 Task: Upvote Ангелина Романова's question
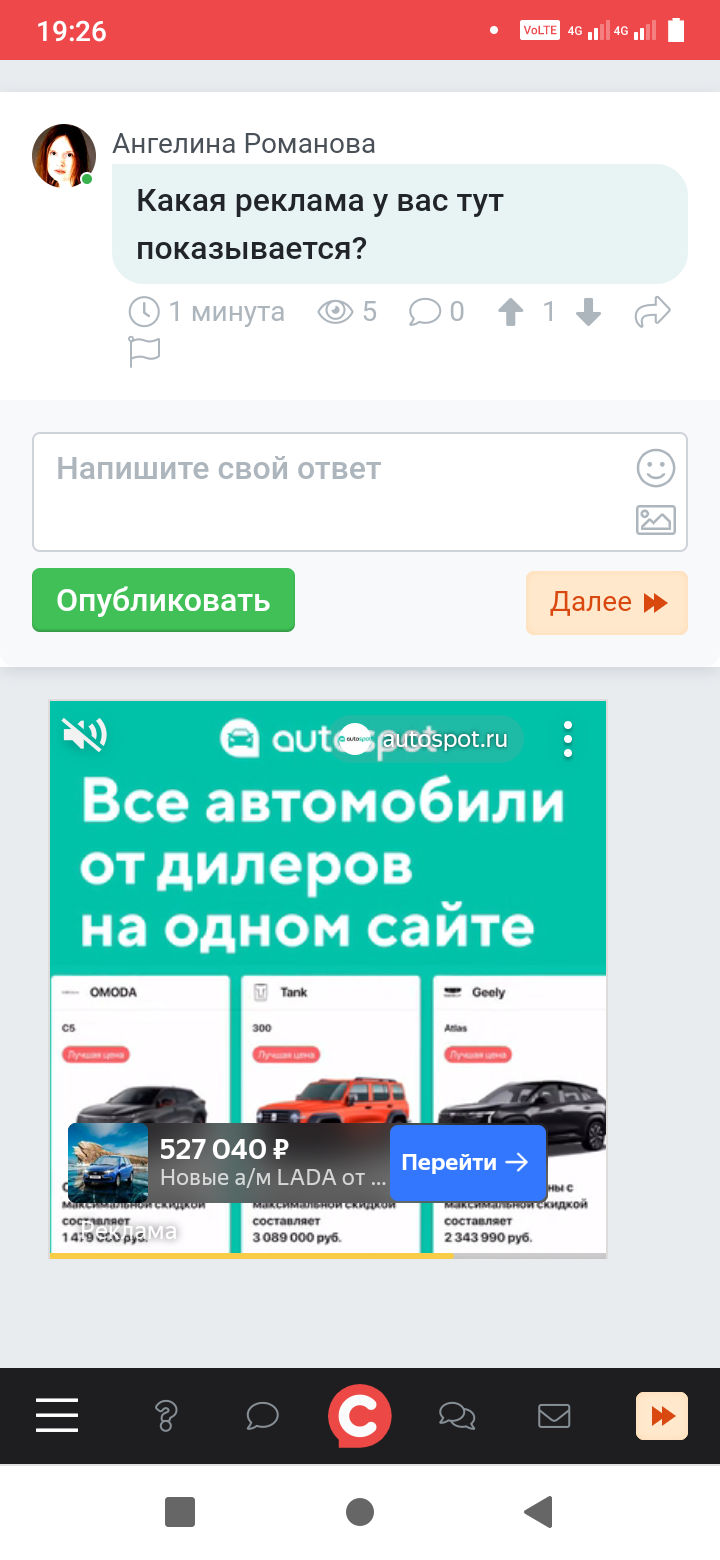coord(511,313)
